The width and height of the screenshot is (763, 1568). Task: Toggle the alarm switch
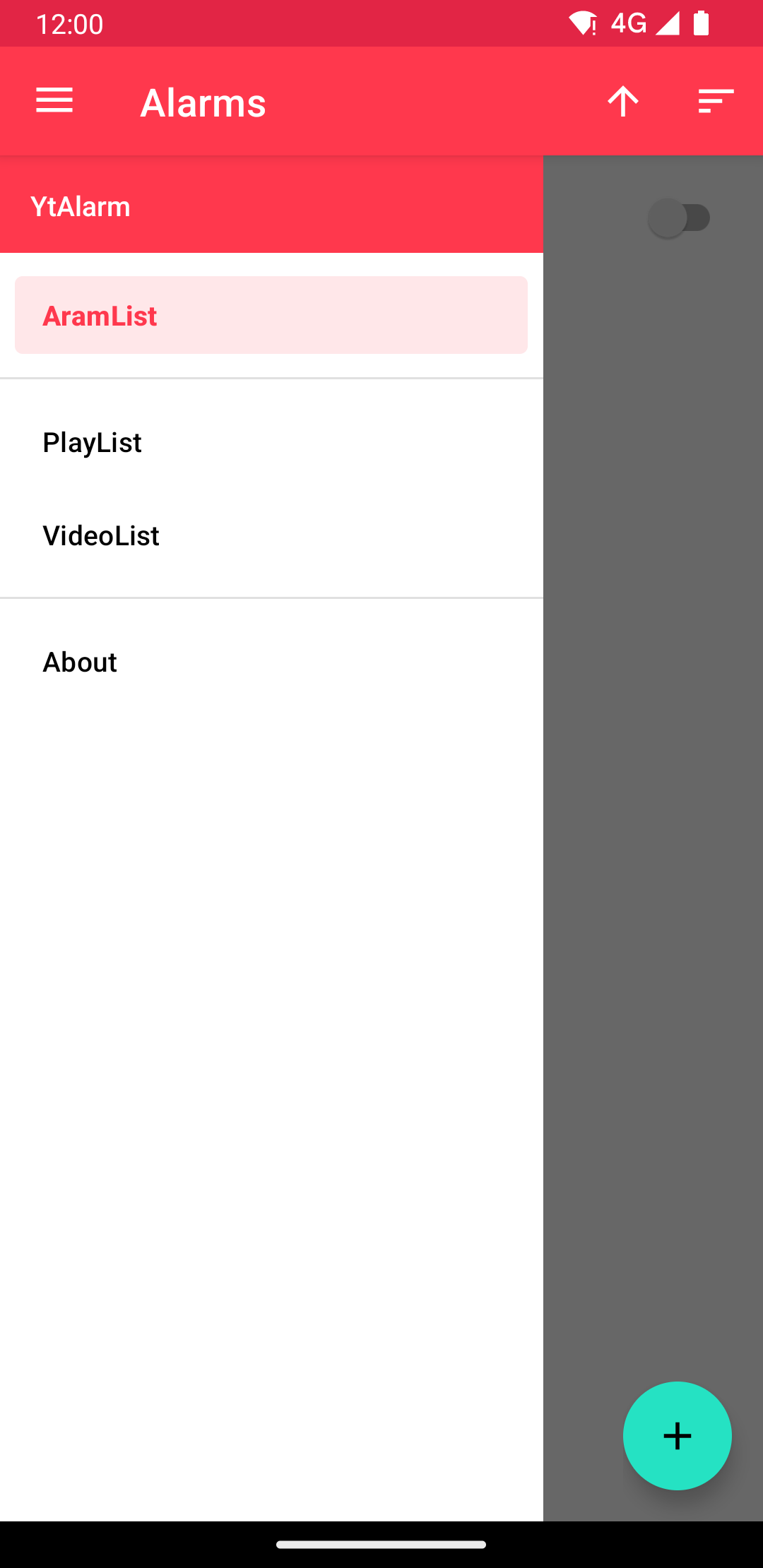tap(680, 218)
